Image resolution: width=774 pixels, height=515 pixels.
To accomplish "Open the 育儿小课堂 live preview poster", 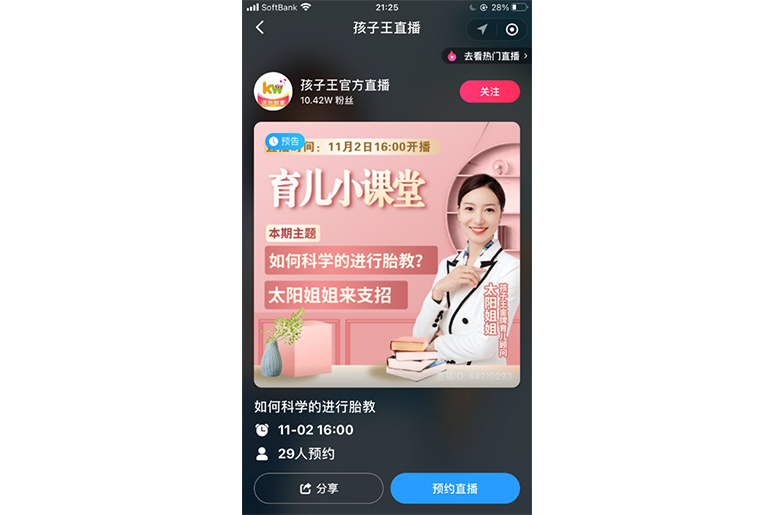I will click(386, 254).
